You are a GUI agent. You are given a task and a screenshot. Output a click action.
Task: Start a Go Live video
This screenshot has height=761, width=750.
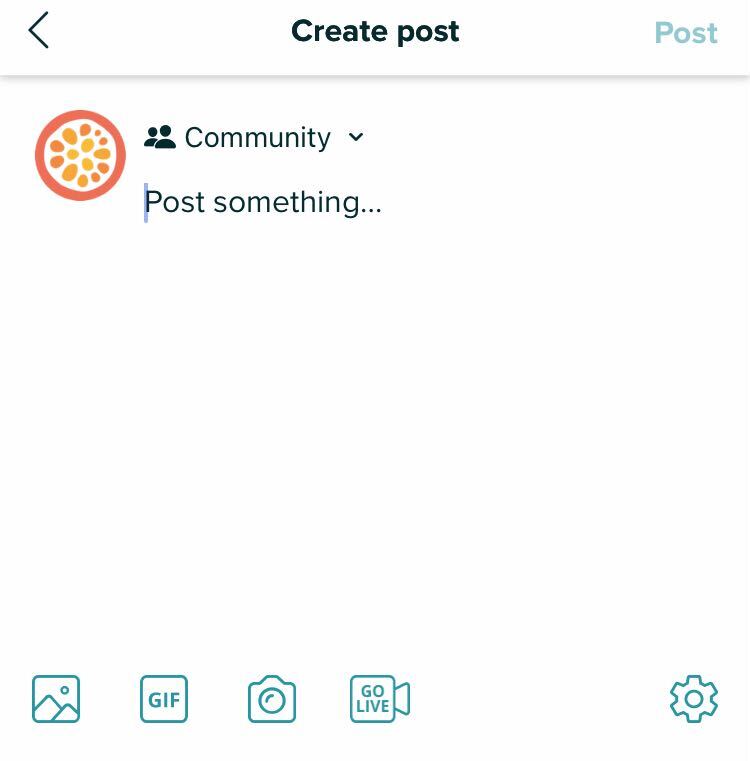pos(380,698)
